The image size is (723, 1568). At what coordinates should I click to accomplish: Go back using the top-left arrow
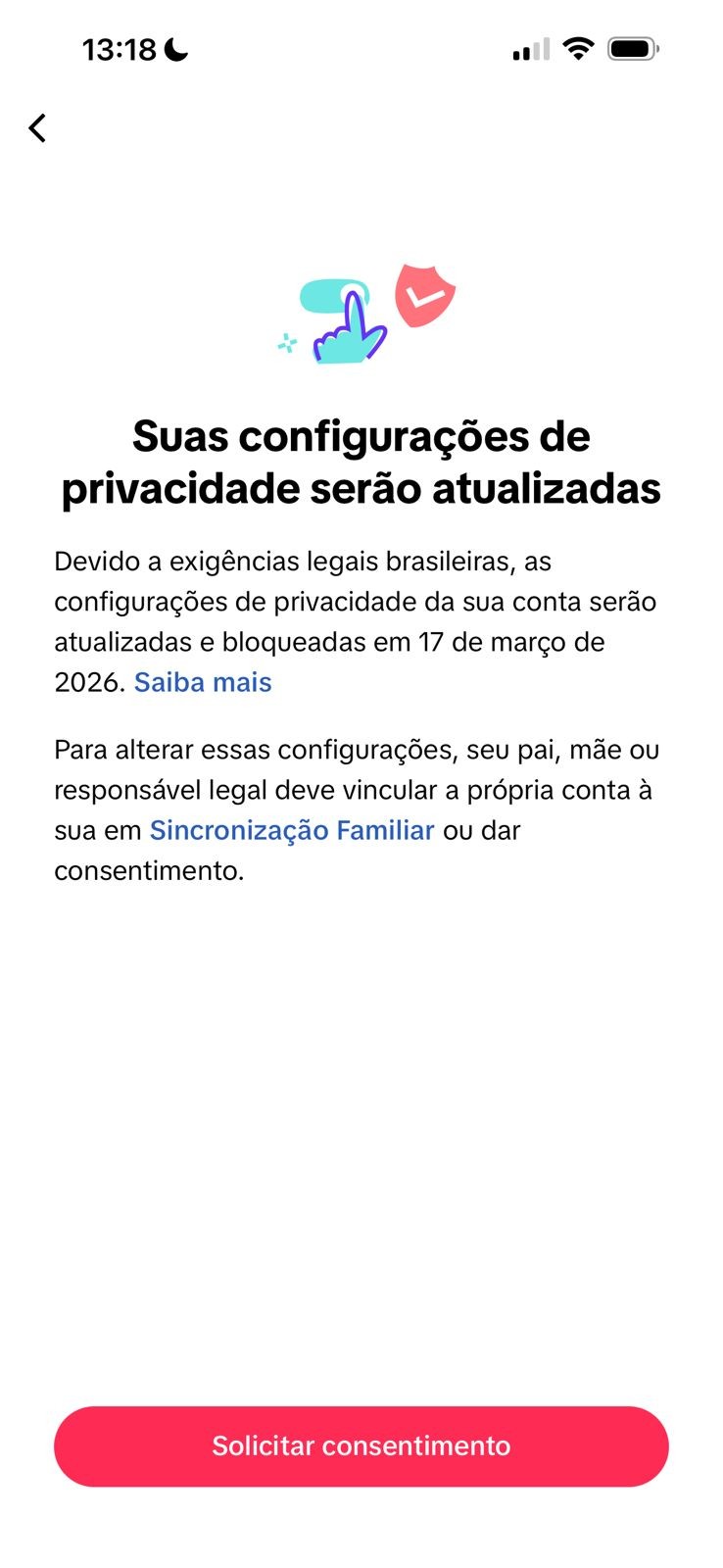click(37, 128)
